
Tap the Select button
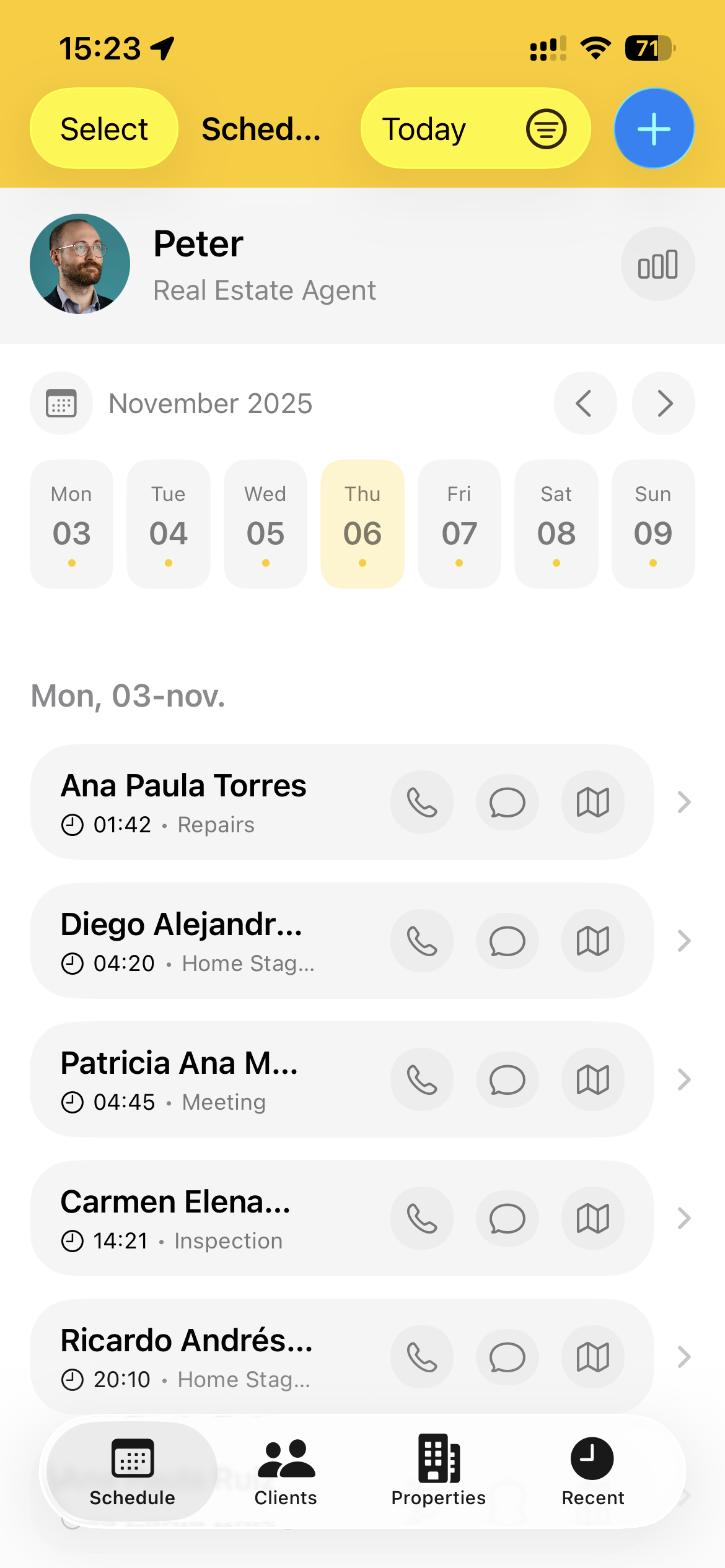coord(103,128)
